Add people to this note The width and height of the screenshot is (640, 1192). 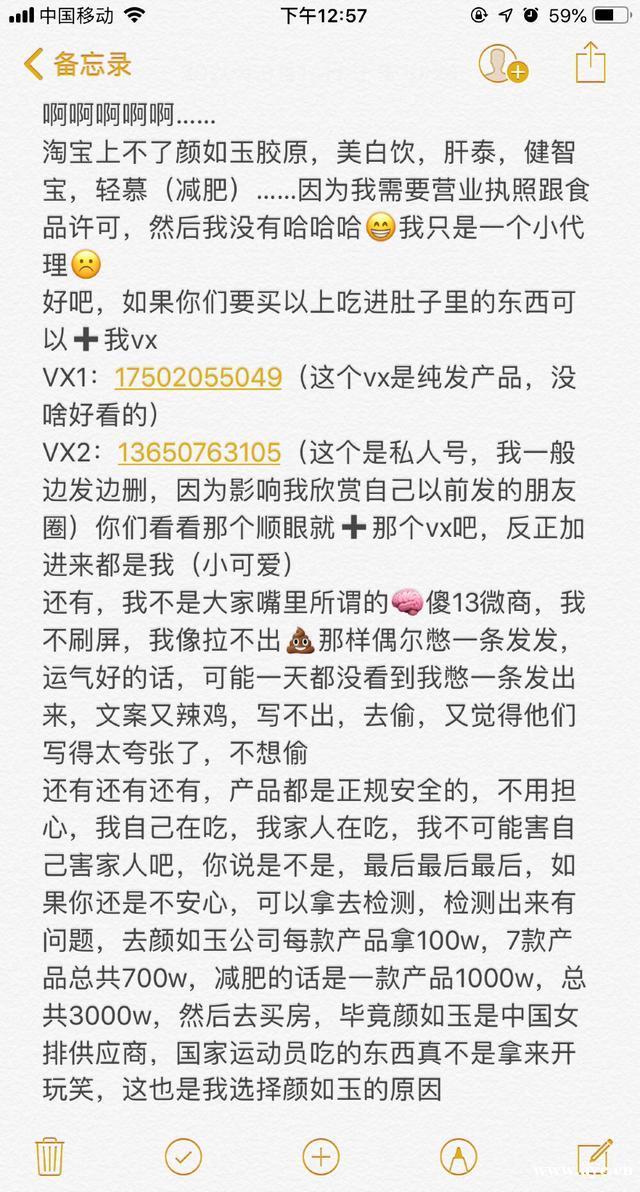(501, 64)
